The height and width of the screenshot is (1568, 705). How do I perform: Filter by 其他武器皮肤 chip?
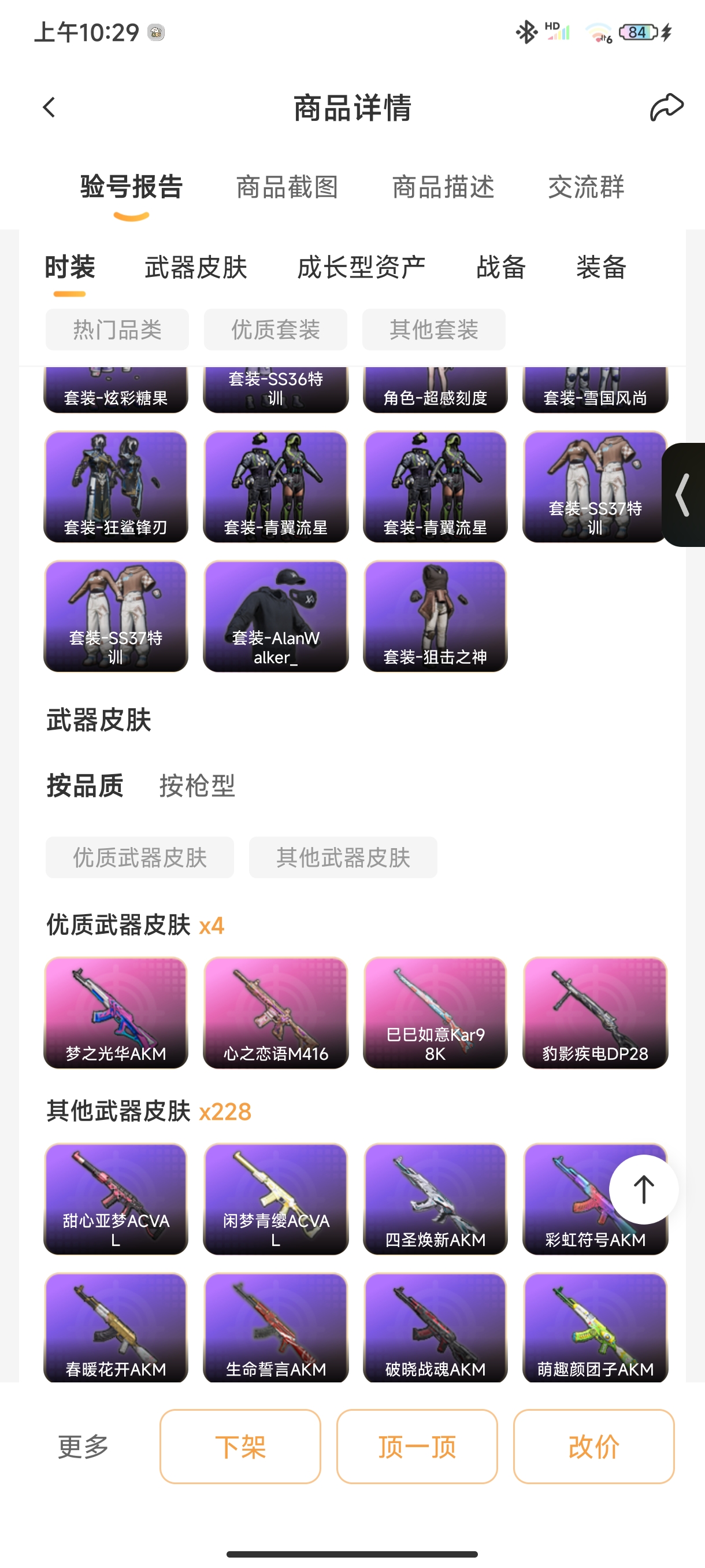(343, 857)
